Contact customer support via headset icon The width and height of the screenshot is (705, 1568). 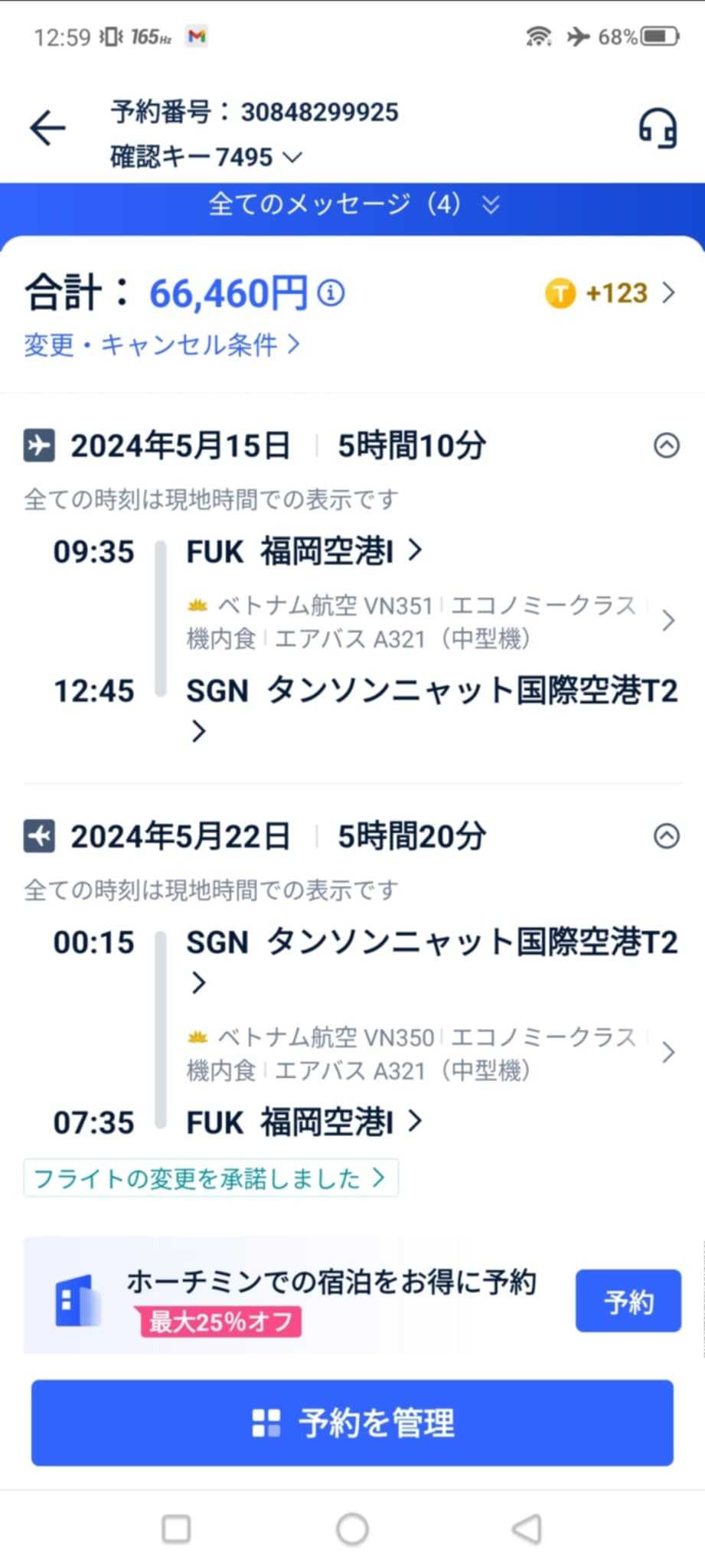(657, 128)
